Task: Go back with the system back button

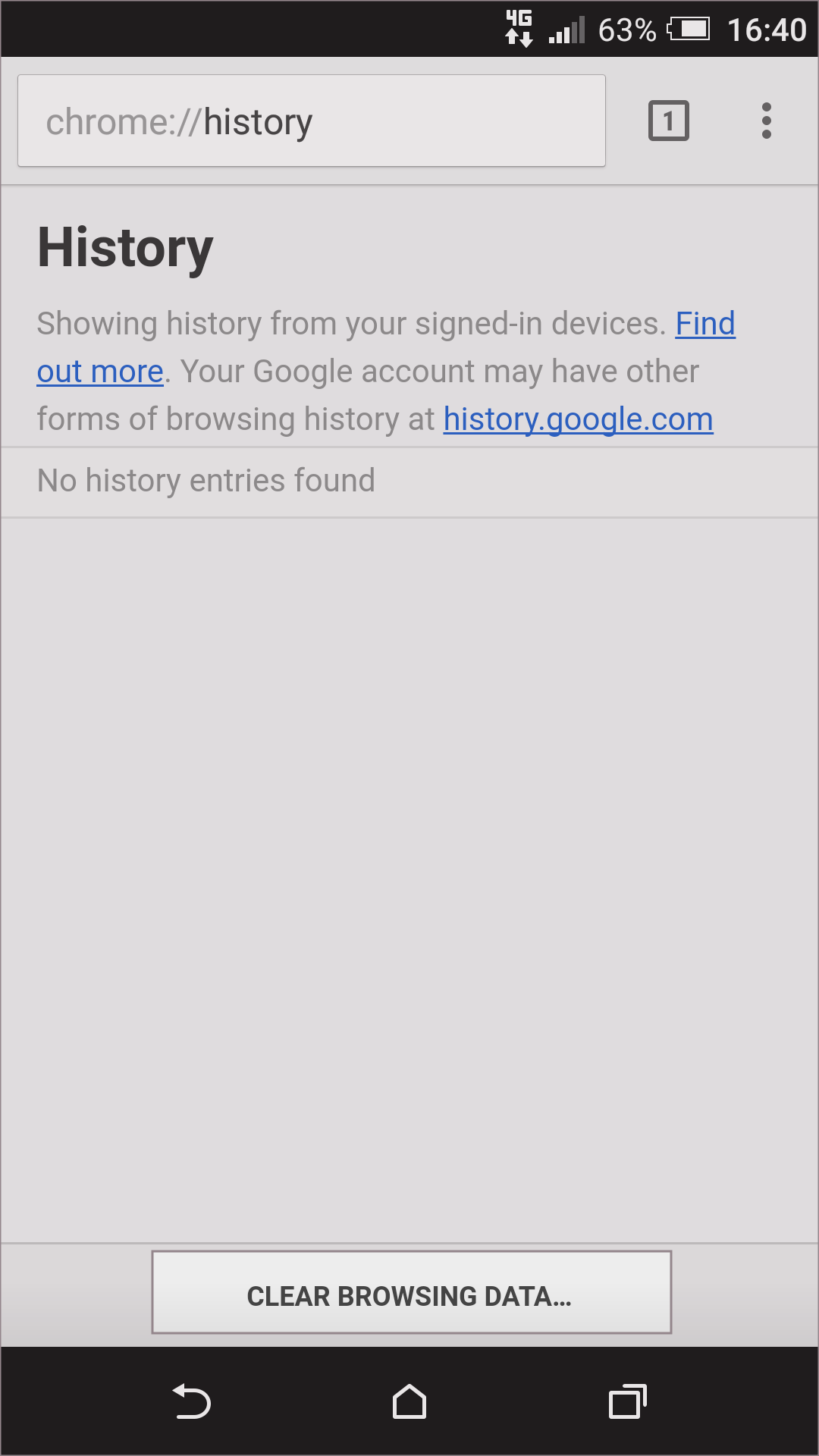Action: [191, 1401]
